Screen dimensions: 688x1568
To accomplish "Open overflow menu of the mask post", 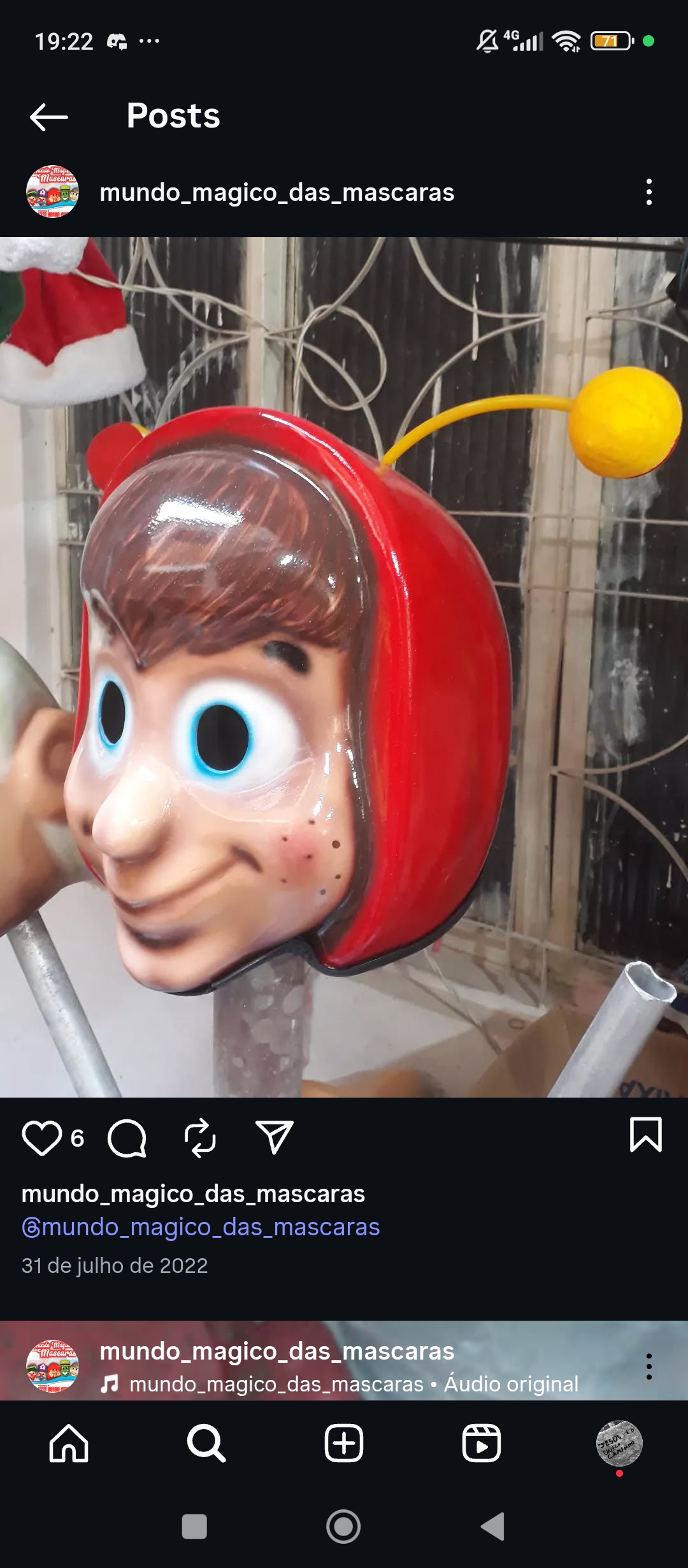I will (649, 192).
